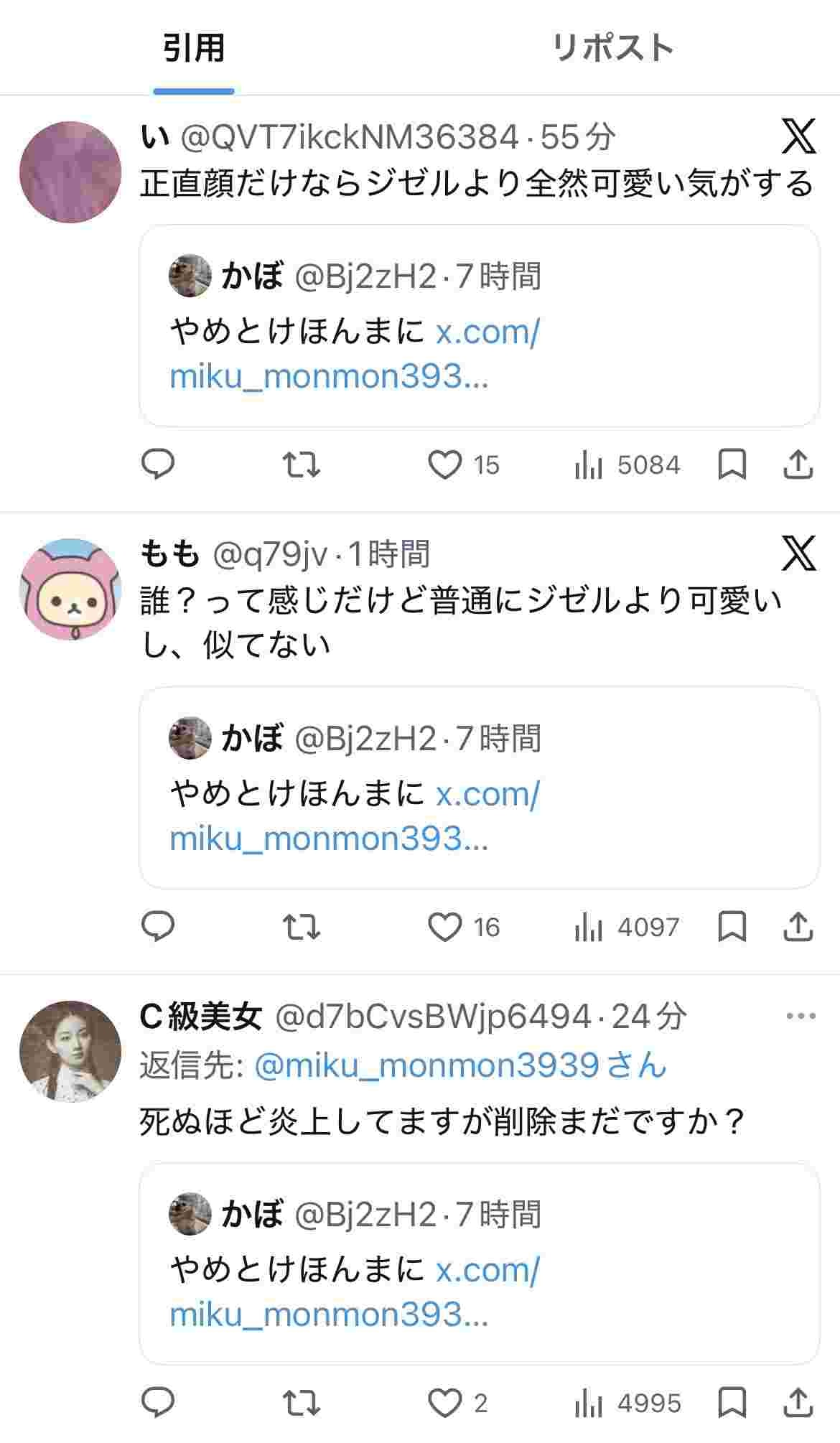The height and width of the screenshot is (1443, 840).
Task: Open quoted かぼ post under い's tweet
Action: click(x=479, y=326)
